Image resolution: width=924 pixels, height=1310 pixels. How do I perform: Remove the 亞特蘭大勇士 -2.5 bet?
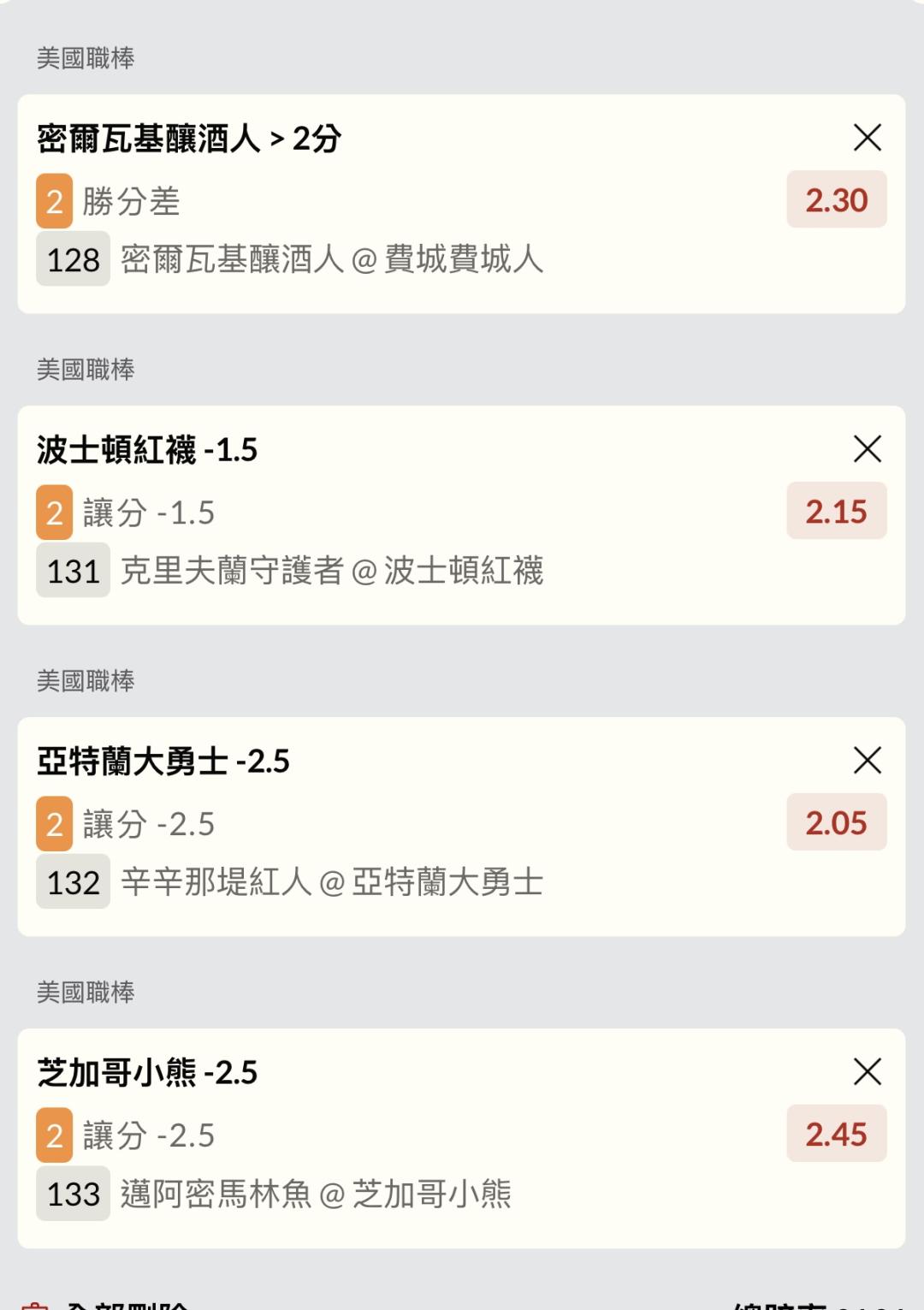[x=867, y=760]
